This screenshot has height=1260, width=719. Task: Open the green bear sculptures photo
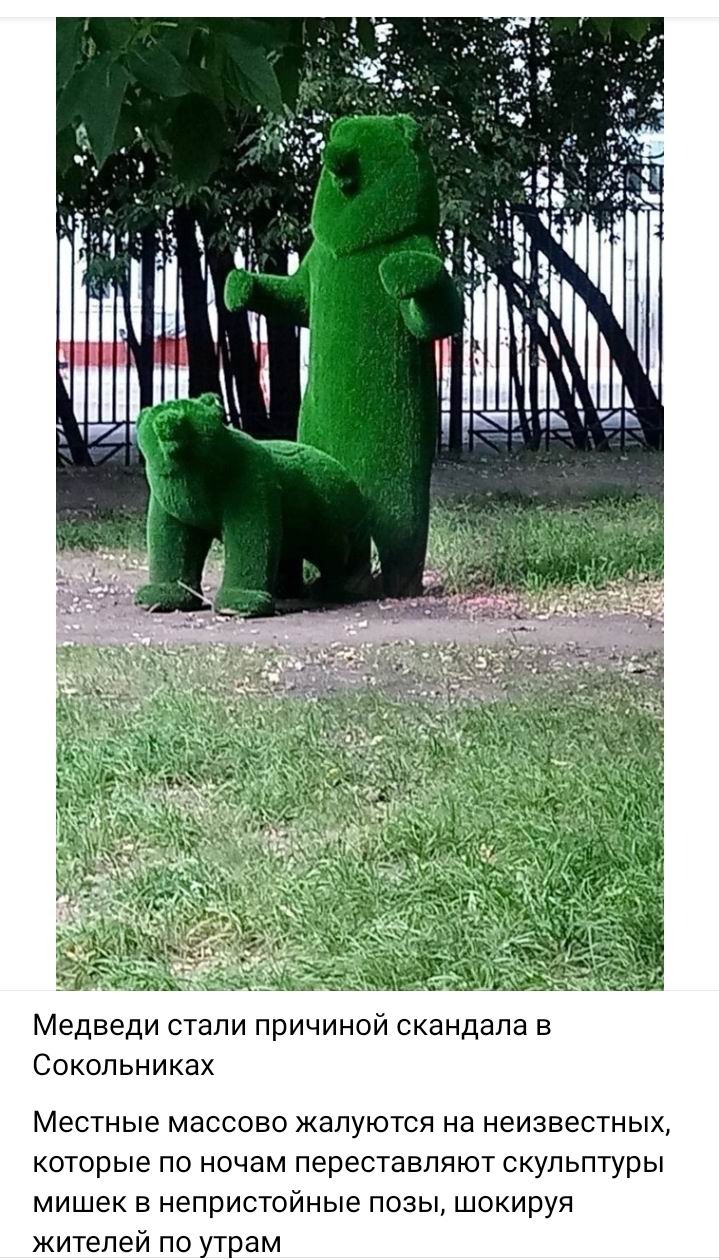pos(359,503)
